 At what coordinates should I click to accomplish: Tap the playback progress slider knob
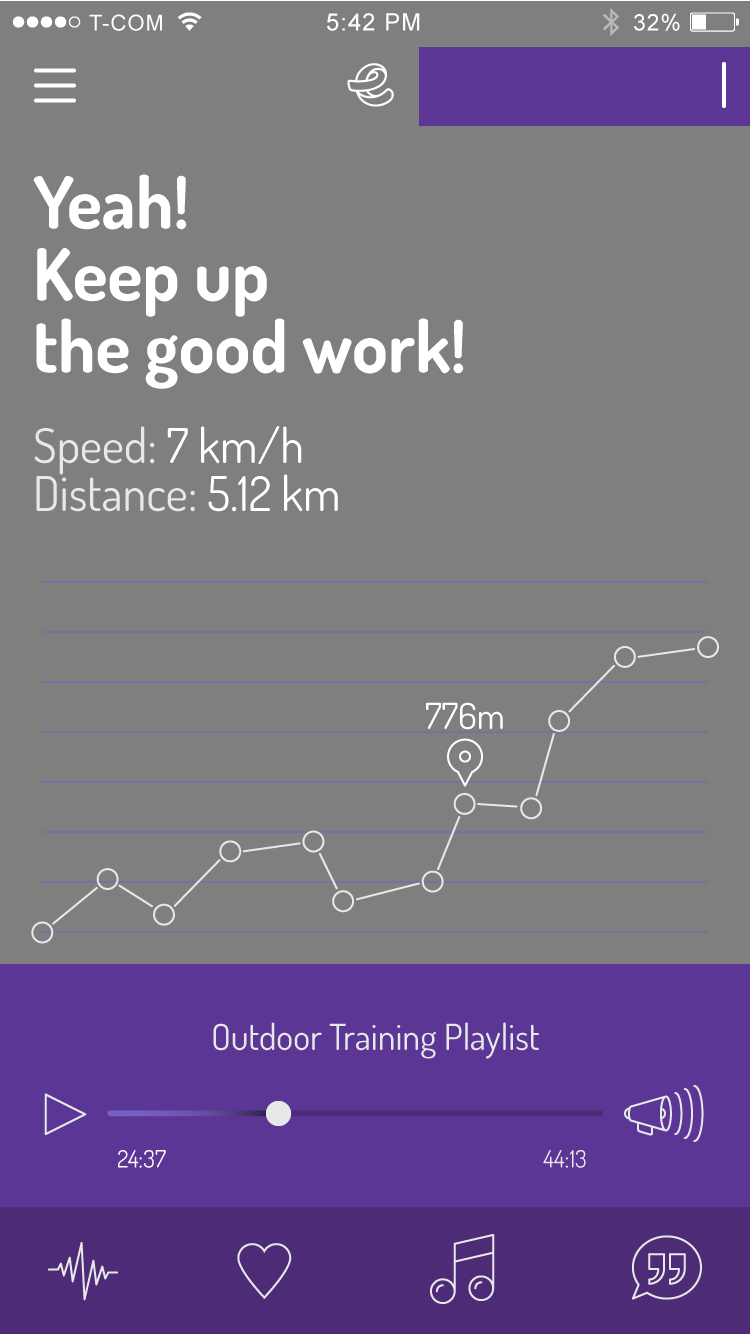tap(279, 1113)
